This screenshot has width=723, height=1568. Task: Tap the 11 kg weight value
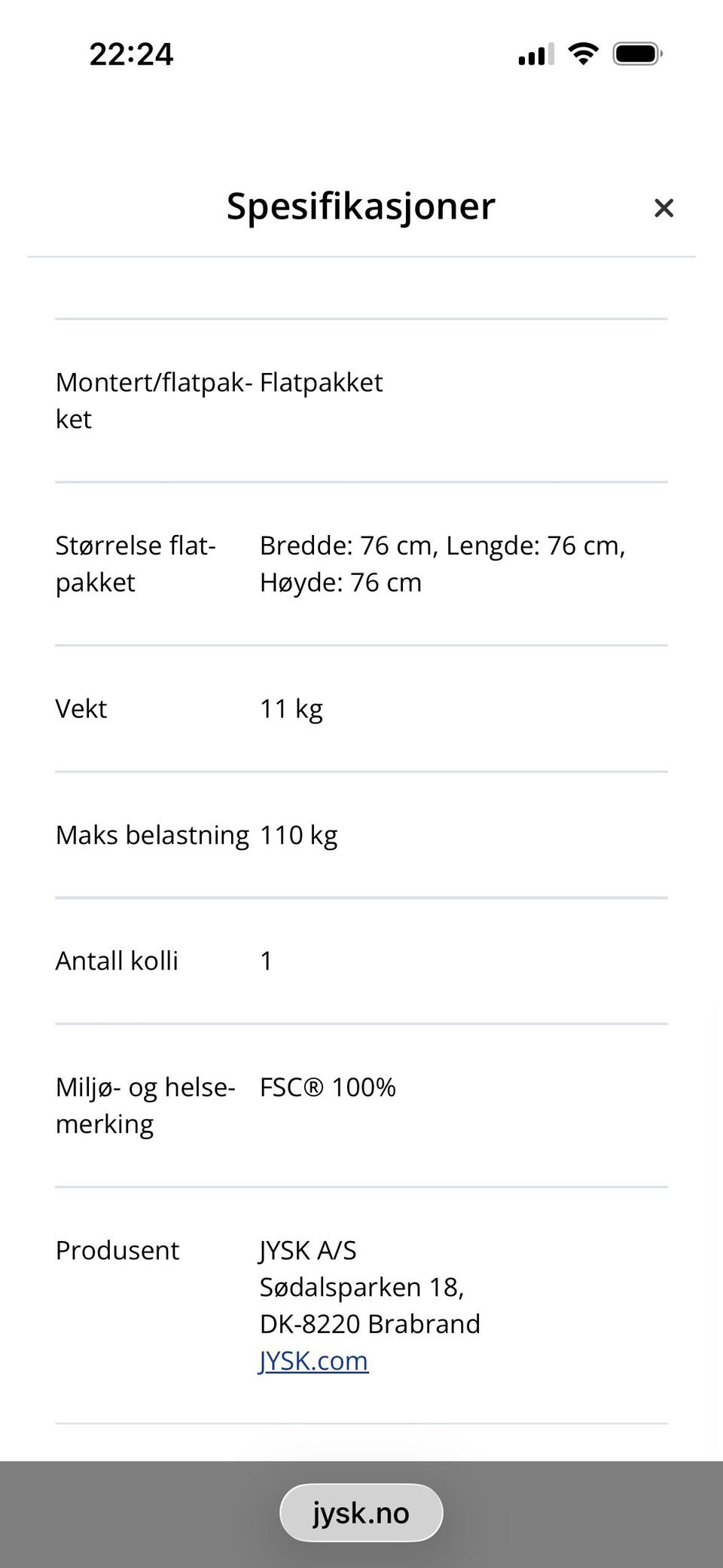tap(291, 708)
